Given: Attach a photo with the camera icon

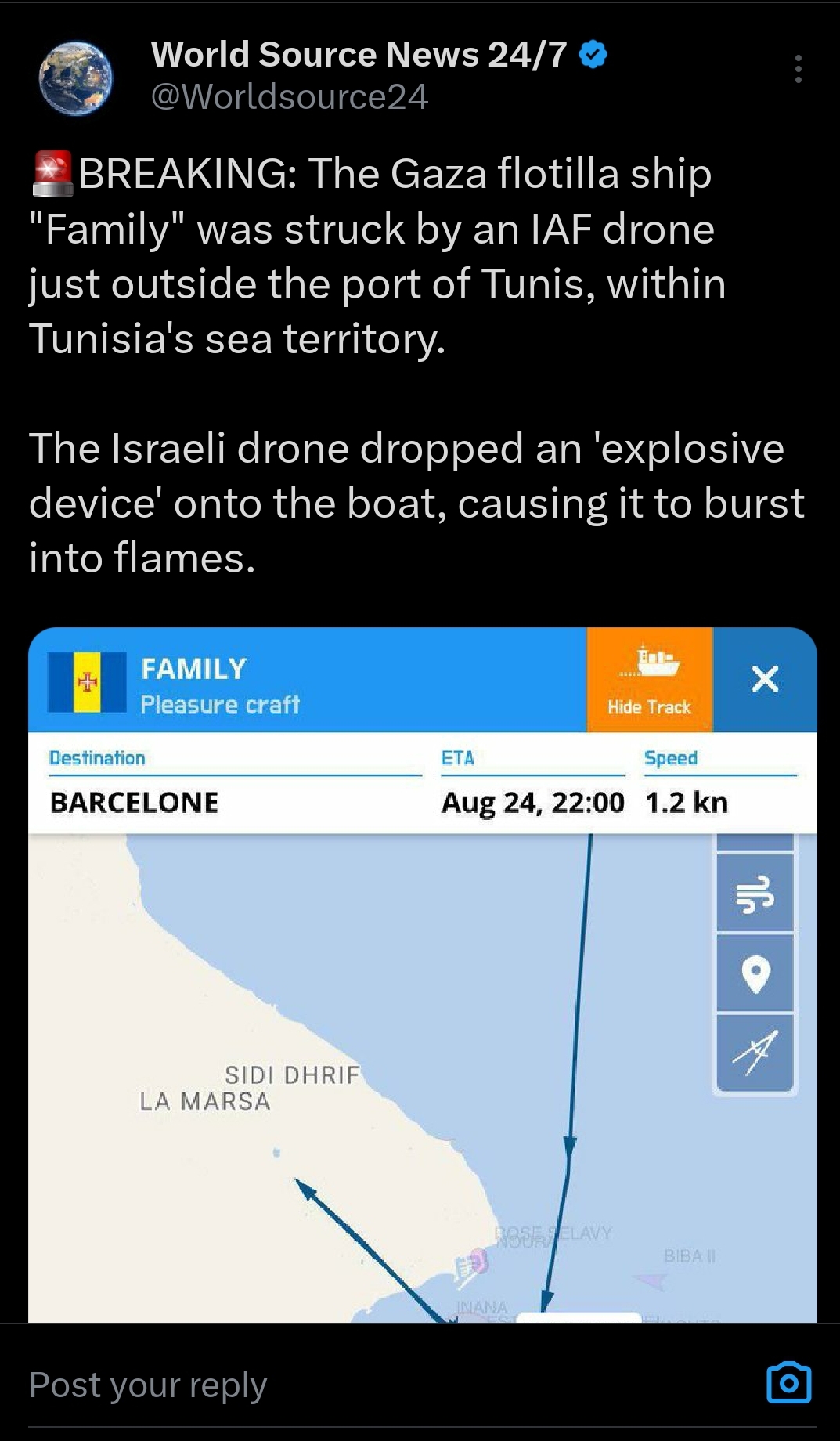Looking at the screenshot, I should pos(788,1383).
